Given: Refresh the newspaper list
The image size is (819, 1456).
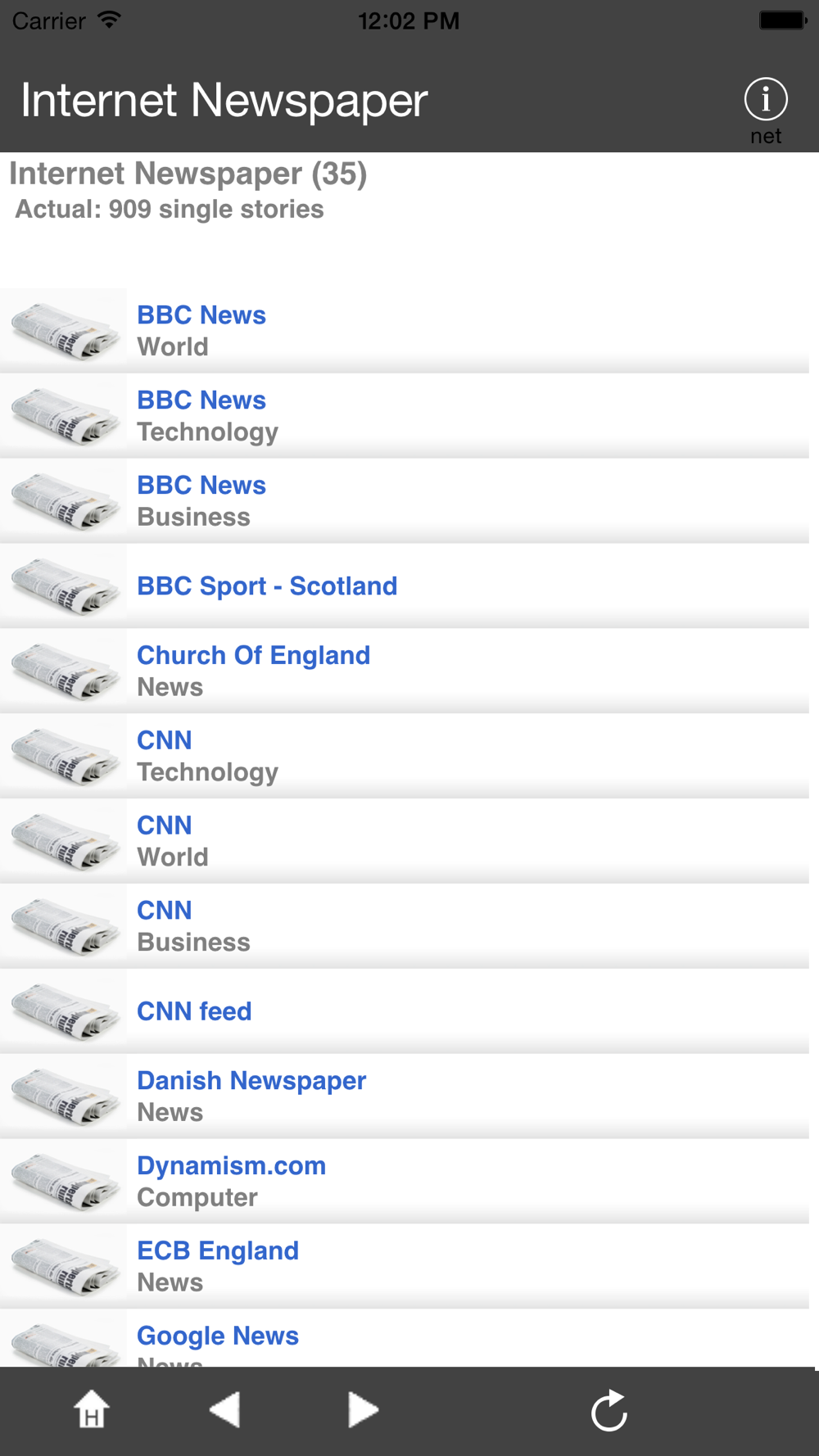Looking at the screenshot, I should pos(609,1409).
